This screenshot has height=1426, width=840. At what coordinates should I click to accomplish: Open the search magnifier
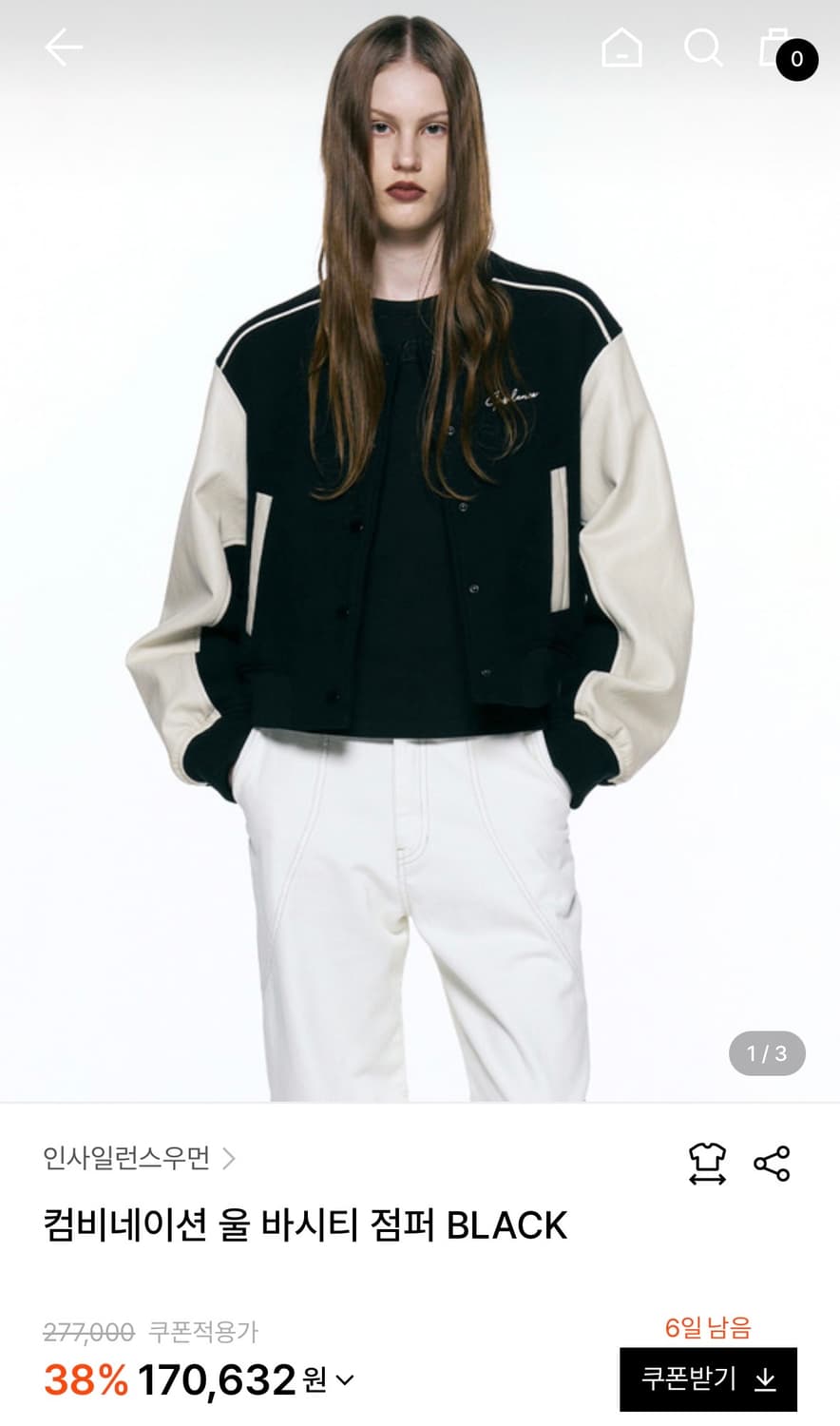tap(704, 48)
